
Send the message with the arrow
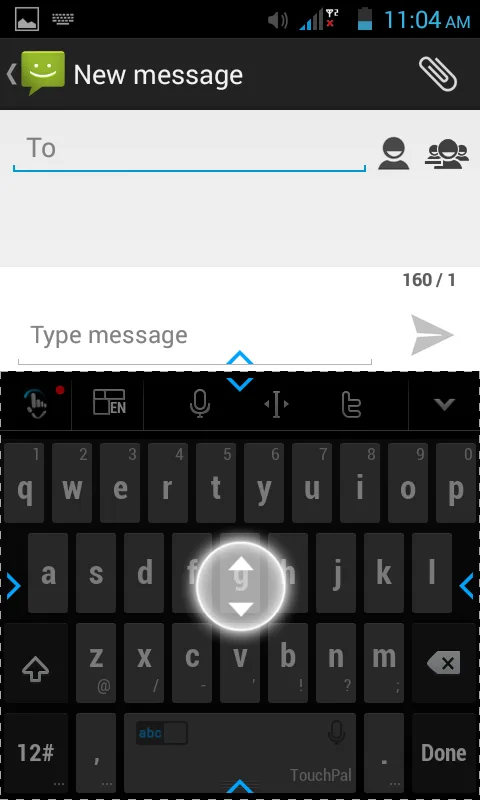[x=432, y=335]
